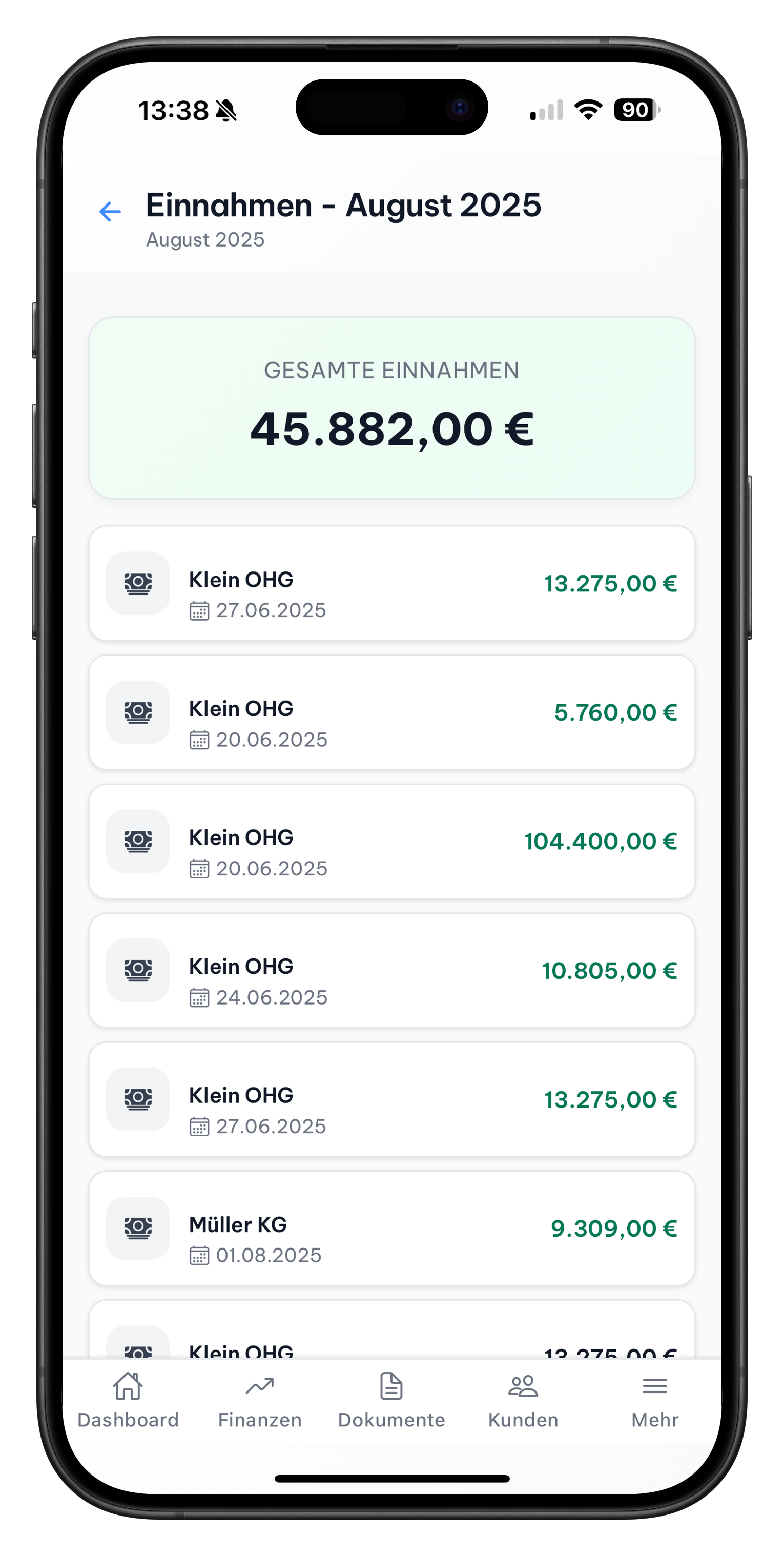Viewport: 784px width, 1556px height.
Task: Open the Klein OHG entry dated 24.06.2025
Action: pyautogui.click(x=391, y=970)
